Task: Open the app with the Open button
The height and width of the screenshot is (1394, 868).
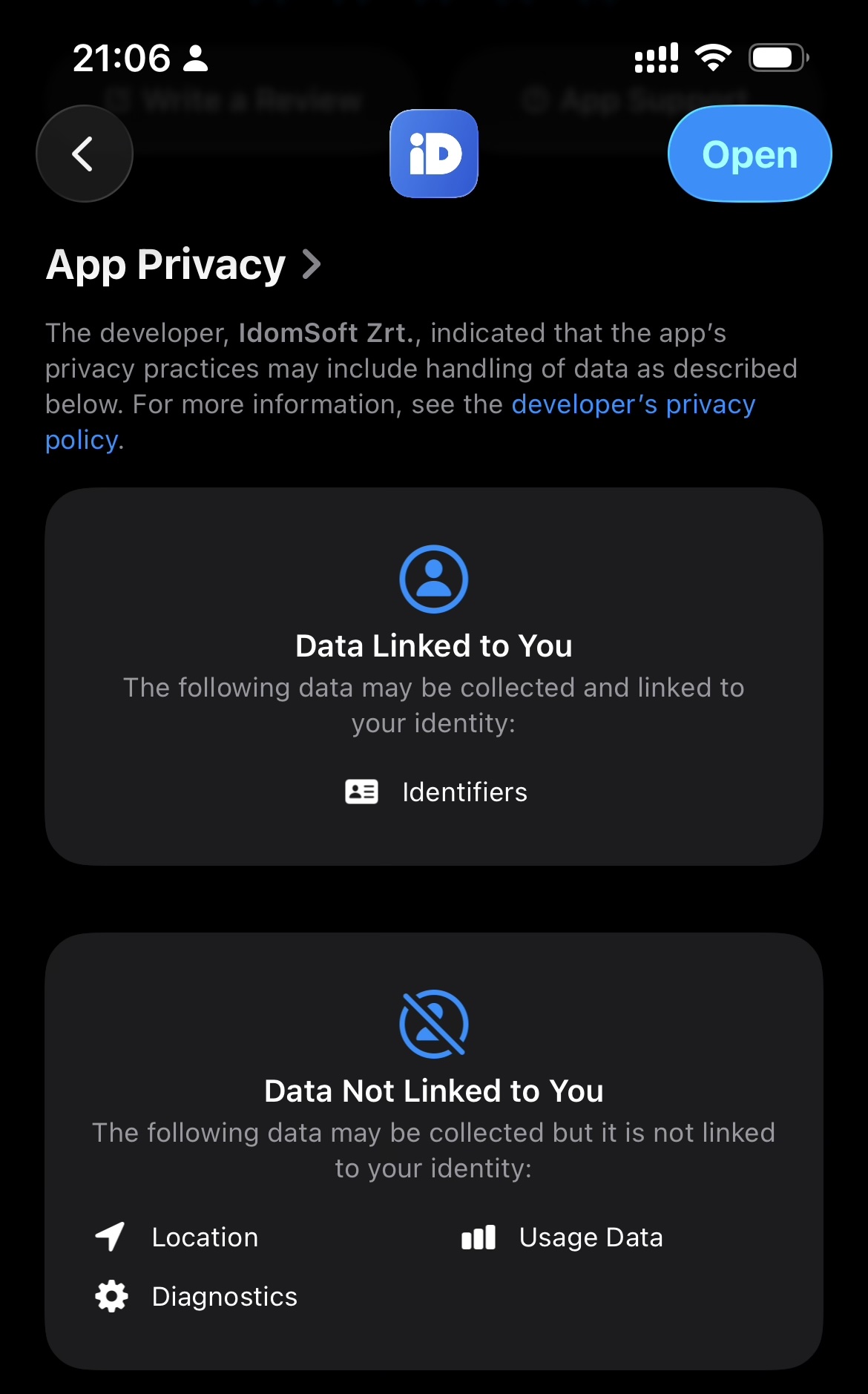Action: (x=749, y=154)
